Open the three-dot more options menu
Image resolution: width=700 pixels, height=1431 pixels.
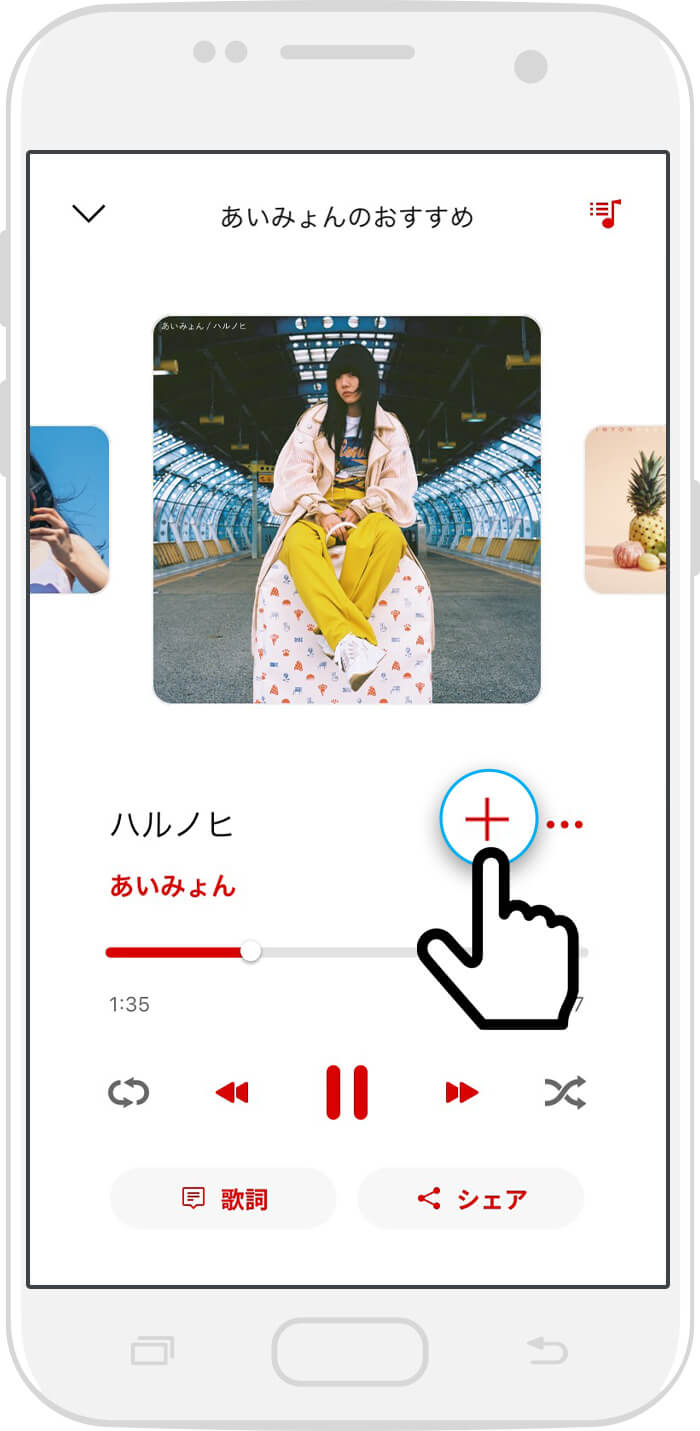565,825
